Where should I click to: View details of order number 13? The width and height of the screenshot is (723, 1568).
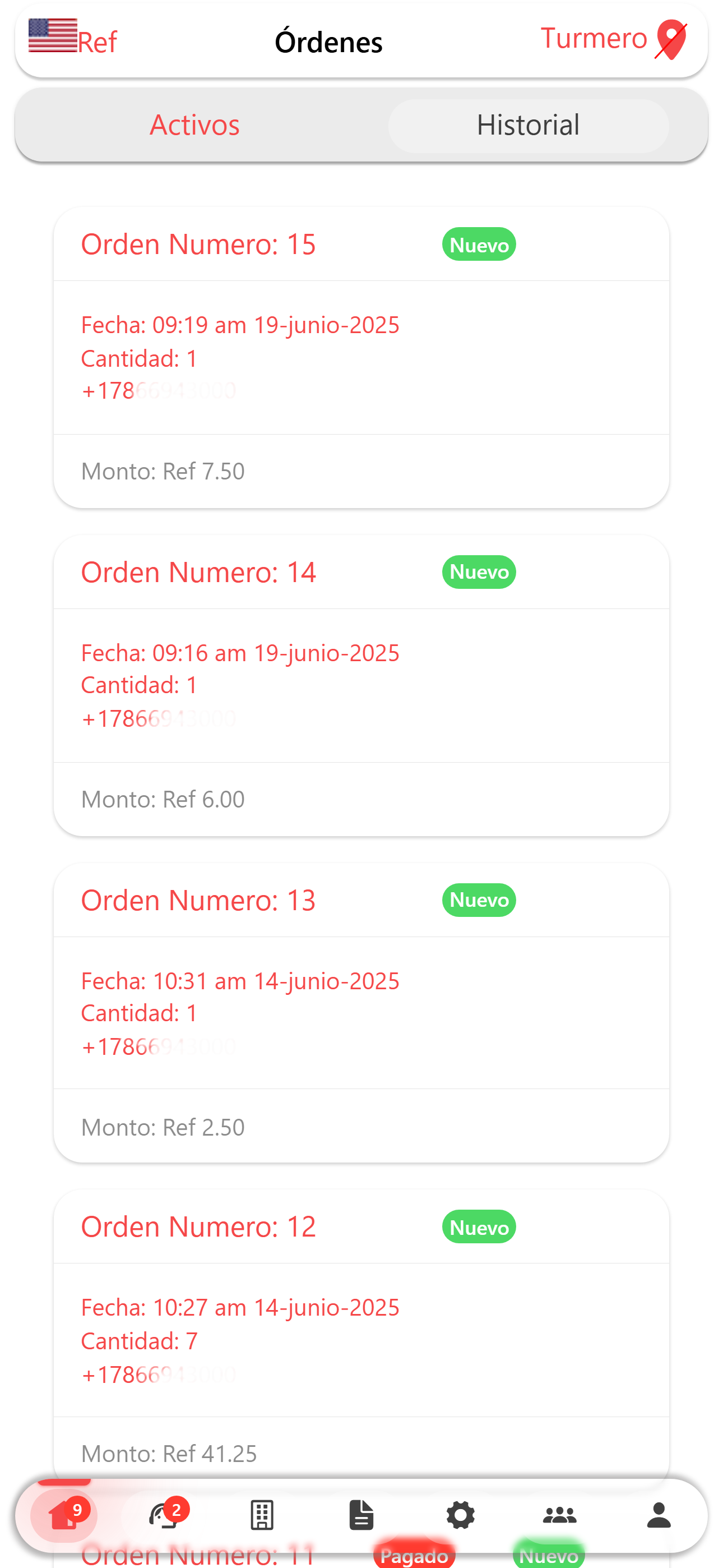click(x=361, y=1013)
